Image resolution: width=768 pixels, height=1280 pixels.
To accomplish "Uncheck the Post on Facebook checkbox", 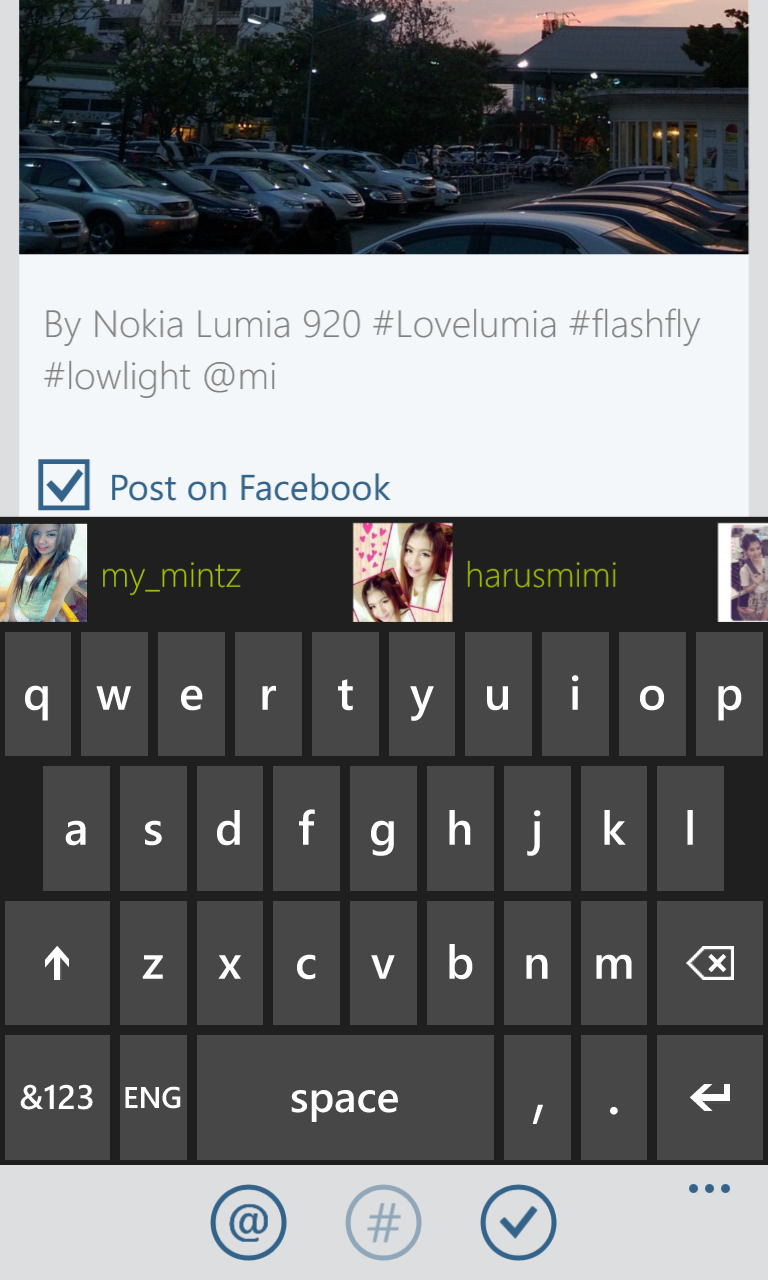I will [64, 486].
